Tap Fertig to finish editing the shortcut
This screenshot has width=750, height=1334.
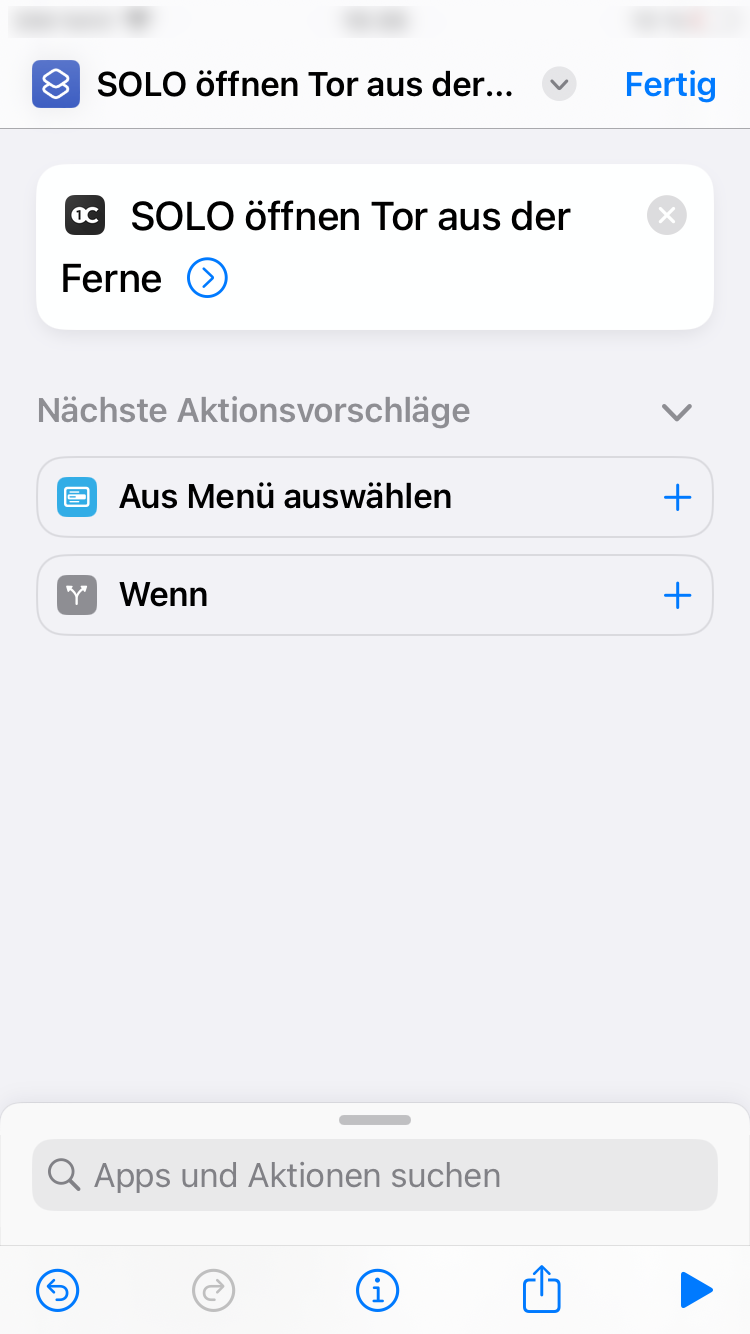(670, 84)
